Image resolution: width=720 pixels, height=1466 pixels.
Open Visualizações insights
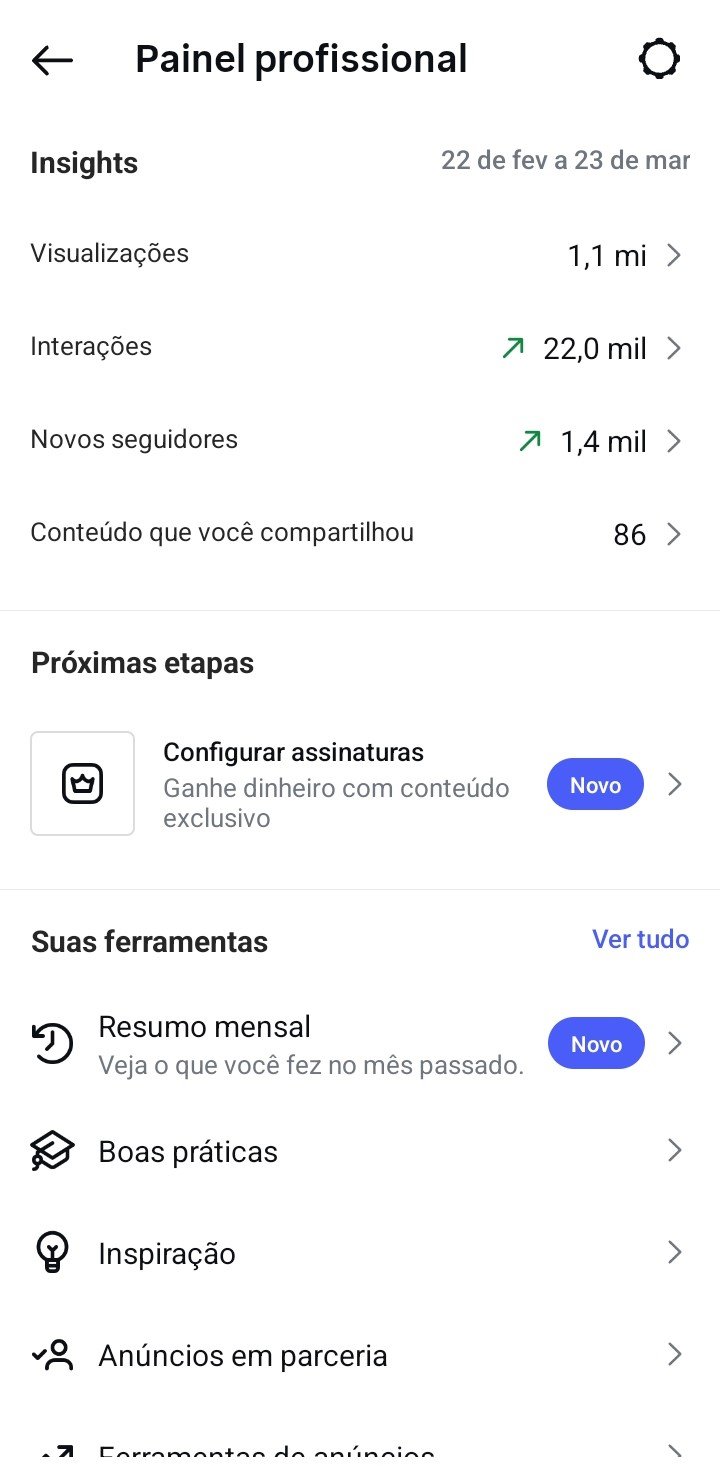click(360, 255)
